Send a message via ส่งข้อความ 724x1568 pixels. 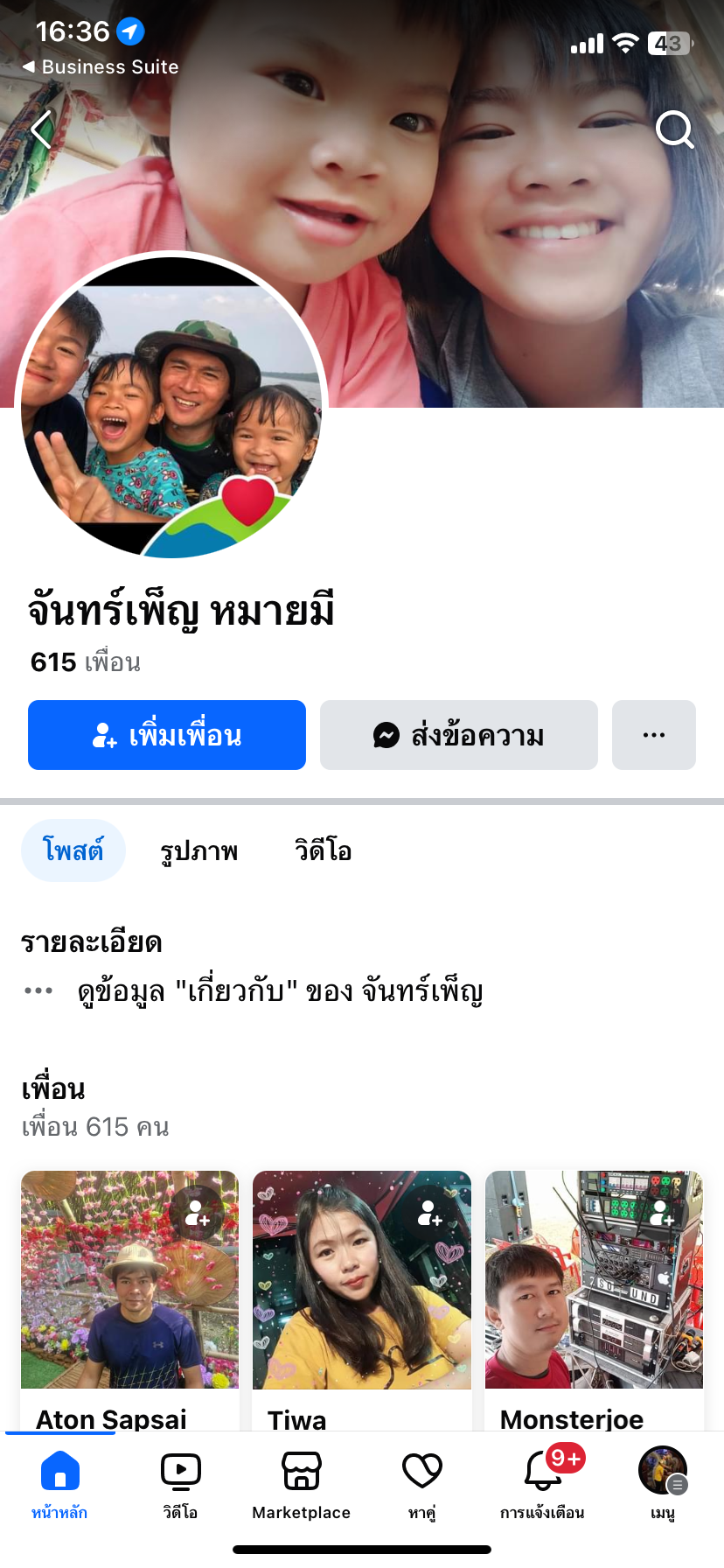(459, 735)
